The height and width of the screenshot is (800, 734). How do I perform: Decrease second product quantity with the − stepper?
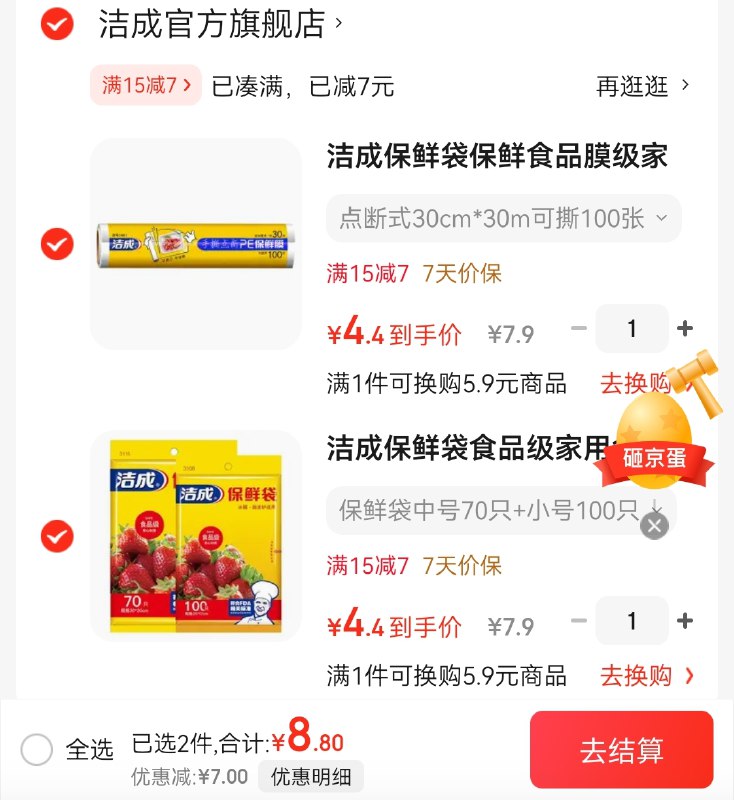[x=577, y=621]
